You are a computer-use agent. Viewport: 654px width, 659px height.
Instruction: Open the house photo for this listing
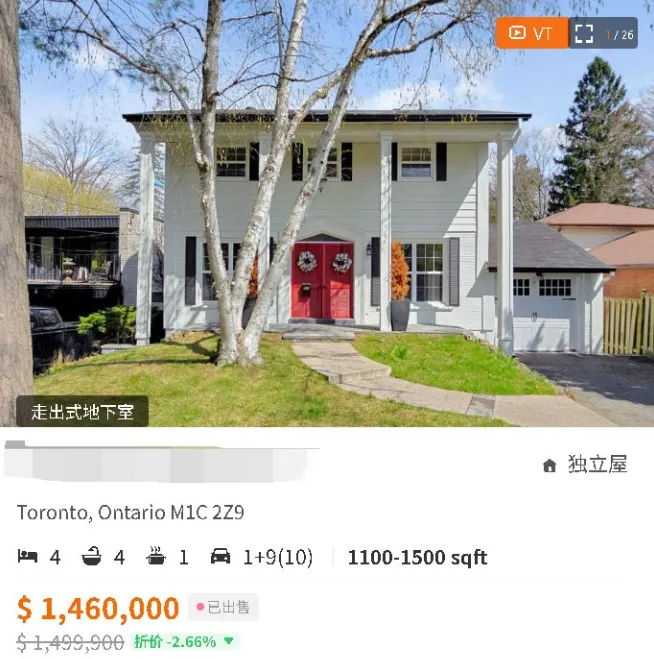tap(327, 230)
